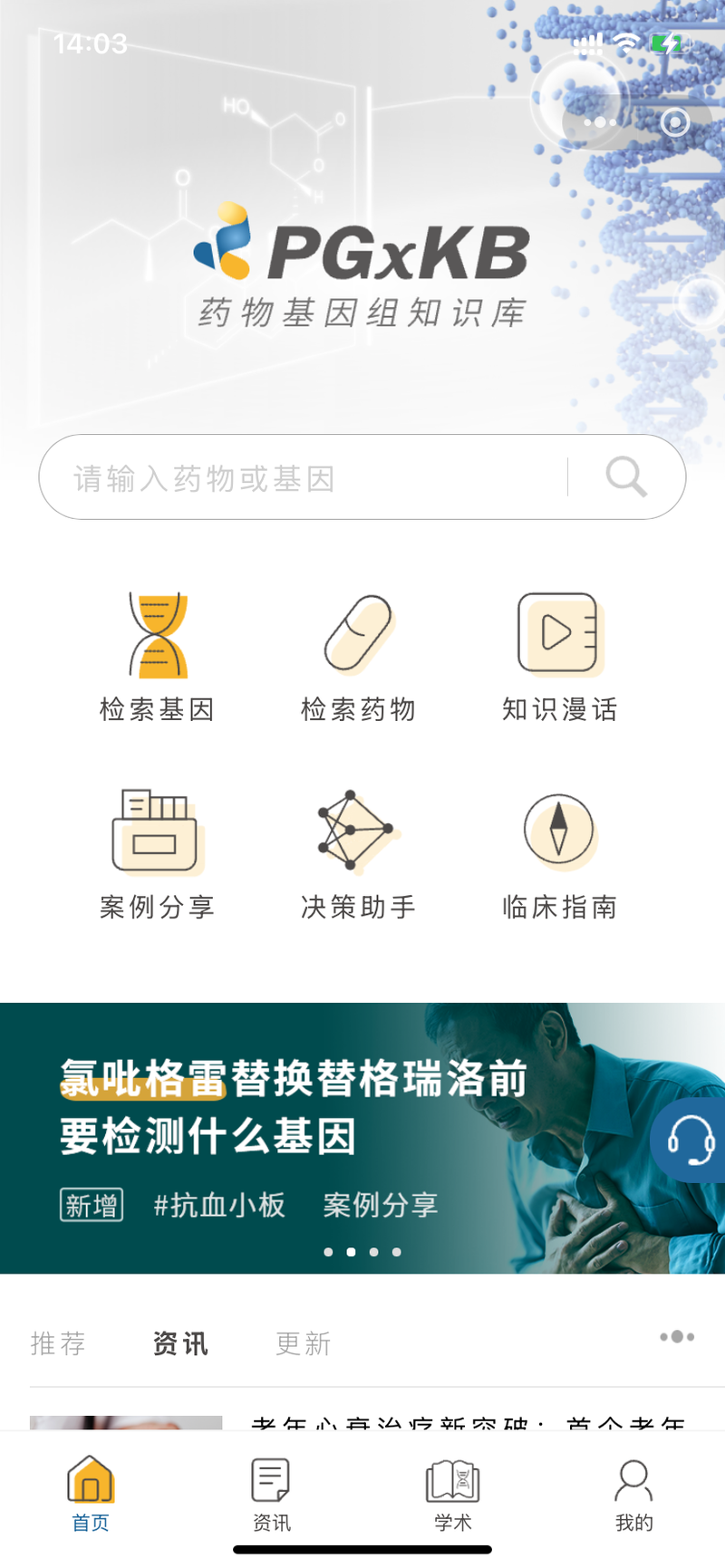
Task: Switch to the 更新 tab
Action: tap(304, 1342)
